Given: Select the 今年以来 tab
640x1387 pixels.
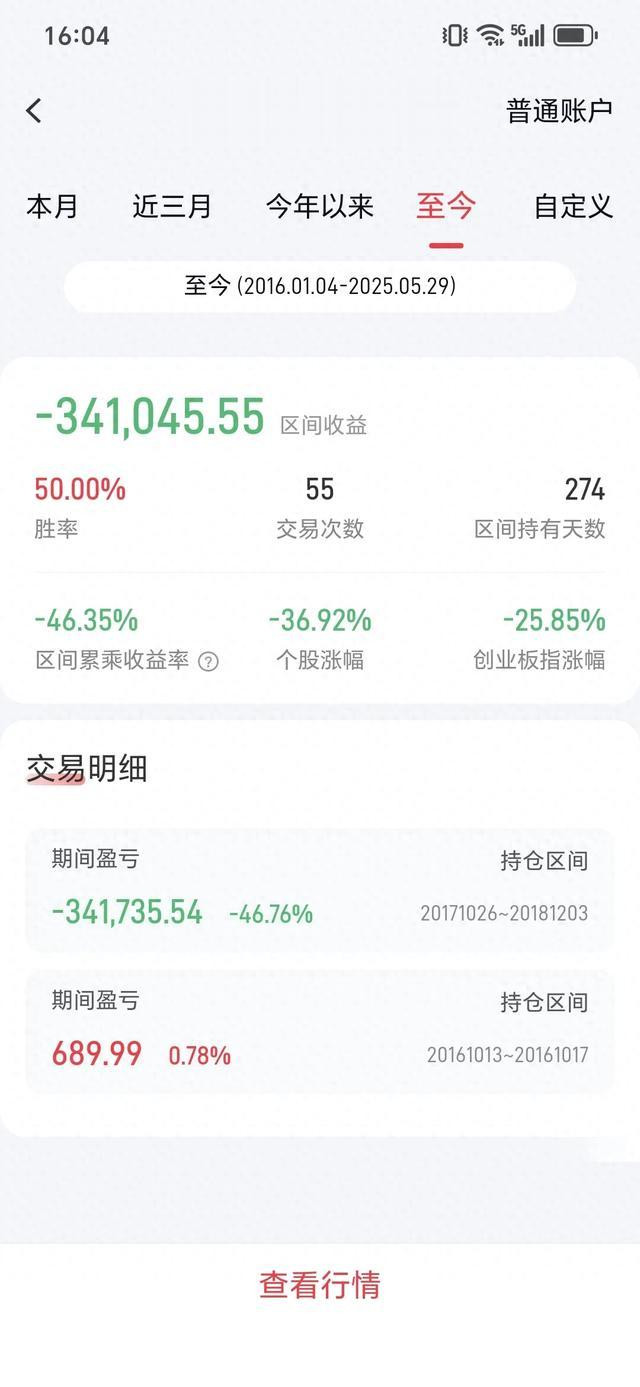Looking at the screenshot, I should (x=319, y=207).
